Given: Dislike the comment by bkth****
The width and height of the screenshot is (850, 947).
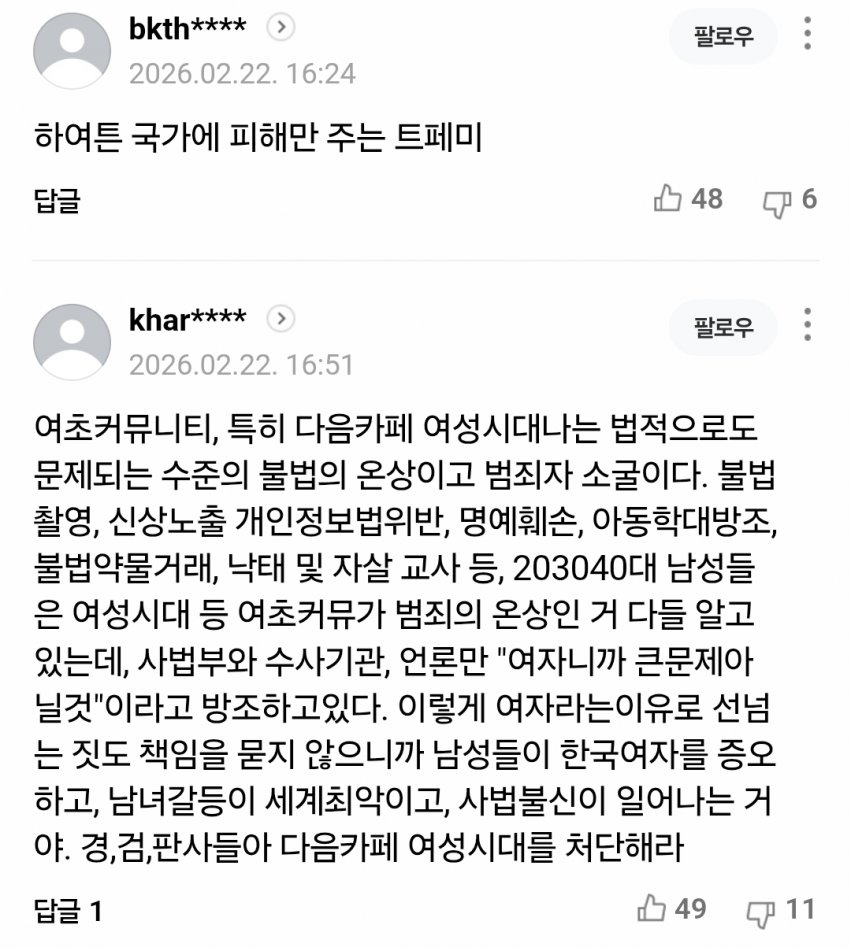Looking at the screenshot, I should coord(777,201).
